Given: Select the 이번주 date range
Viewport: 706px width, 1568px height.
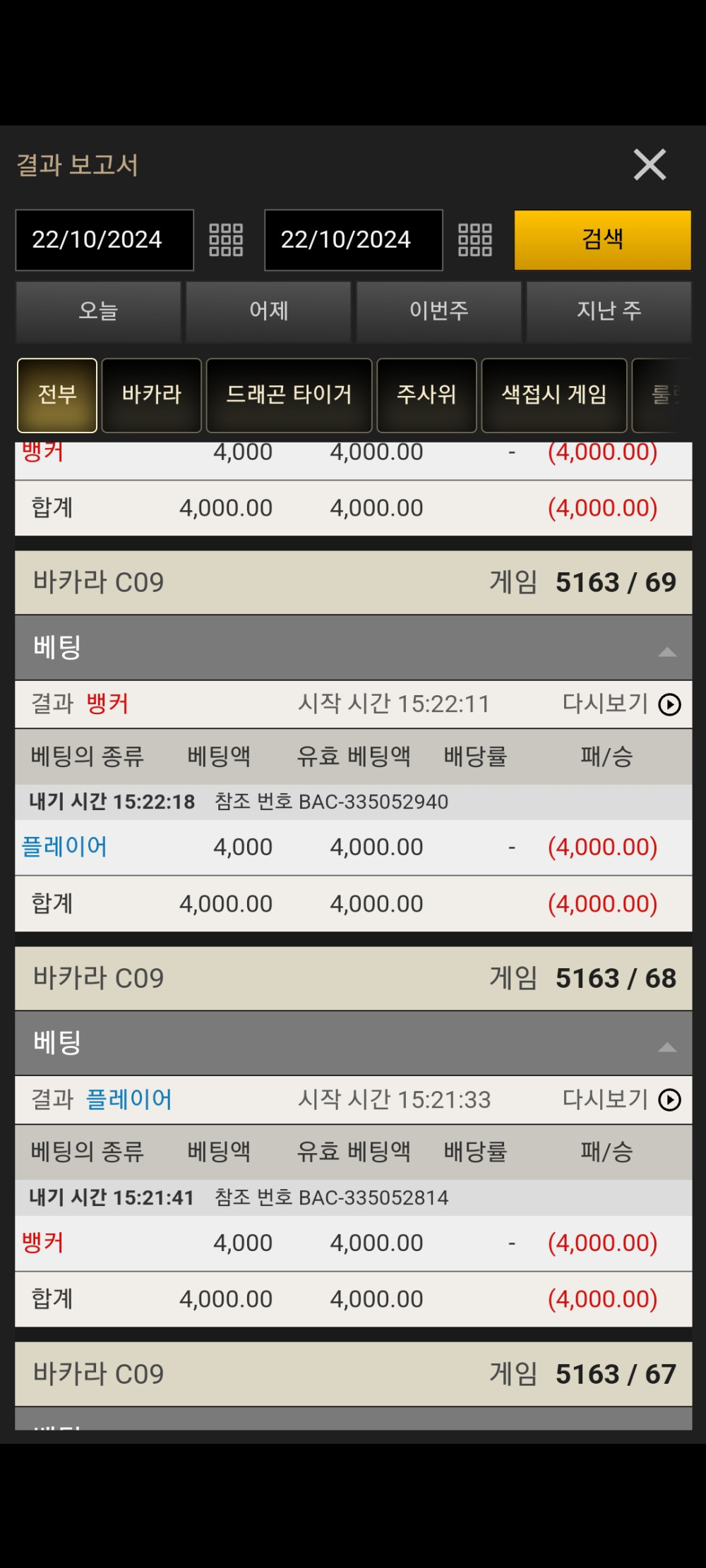Looking at the screenshot, I should (438, 311).
